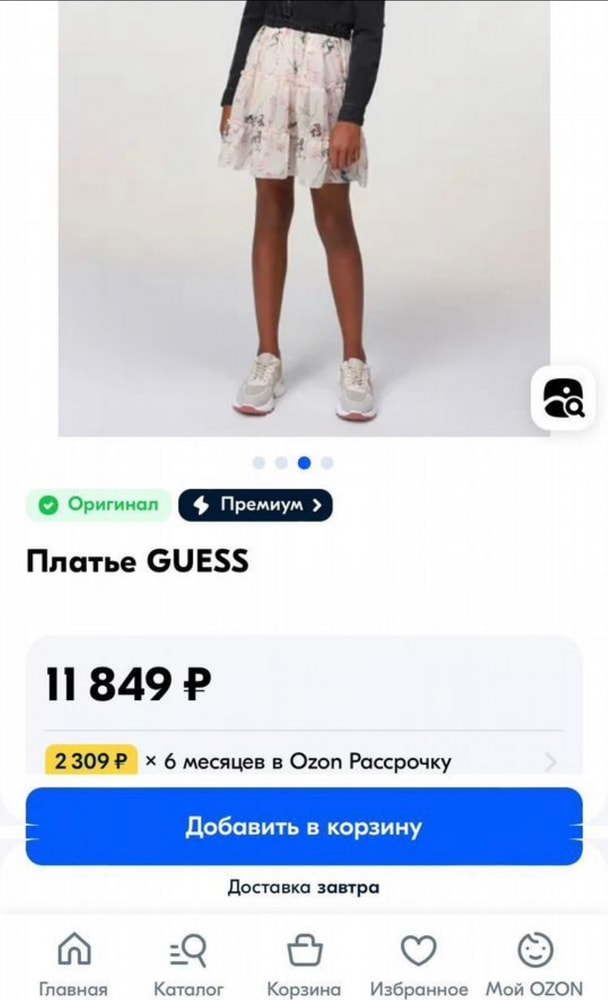Open the Премиум badge details
The image size is (608, 1000).
[x=256, y=505]
